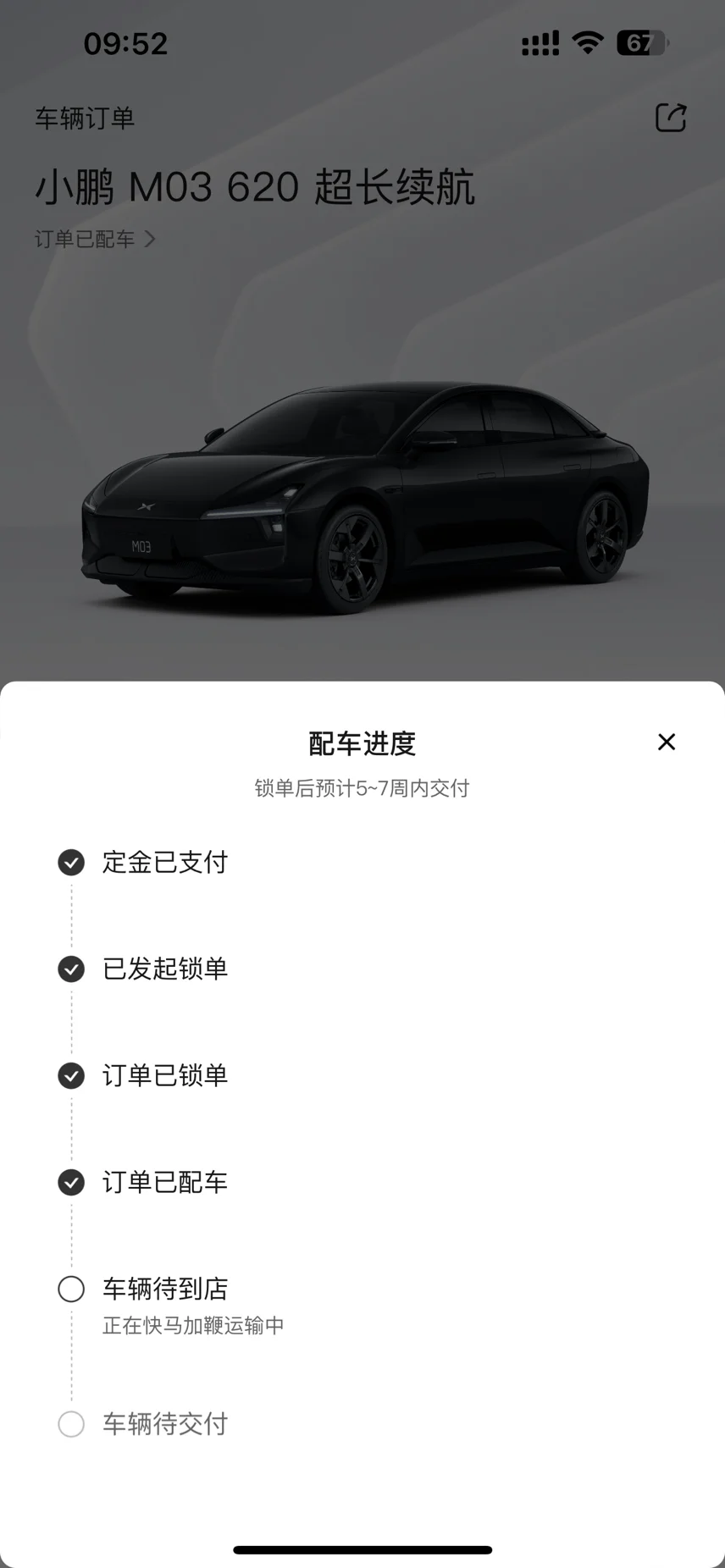Close the 配车进度 progress sheet
725x1568 pixels.
pos(667,742)
